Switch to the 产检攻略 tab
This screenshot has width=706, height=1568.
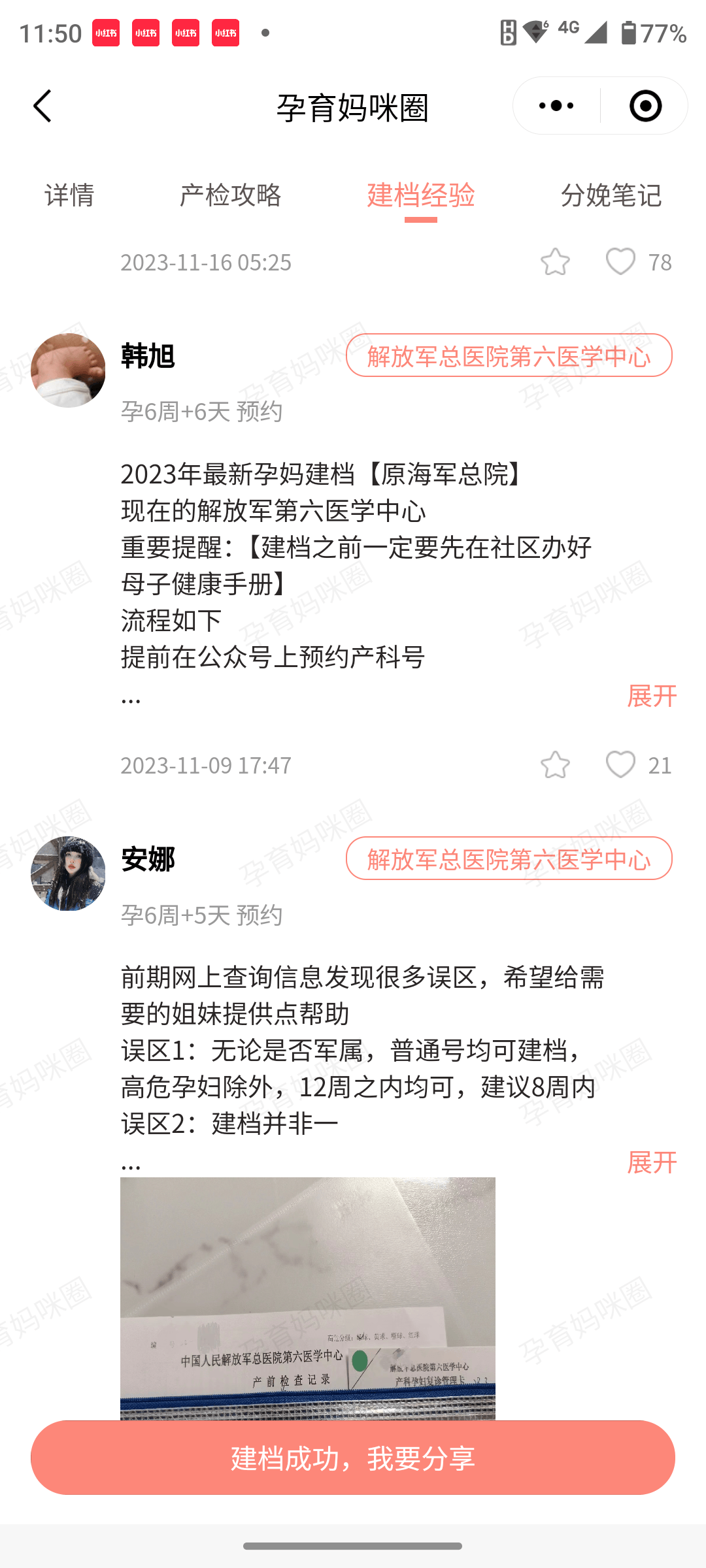click(x=230, y=195)
